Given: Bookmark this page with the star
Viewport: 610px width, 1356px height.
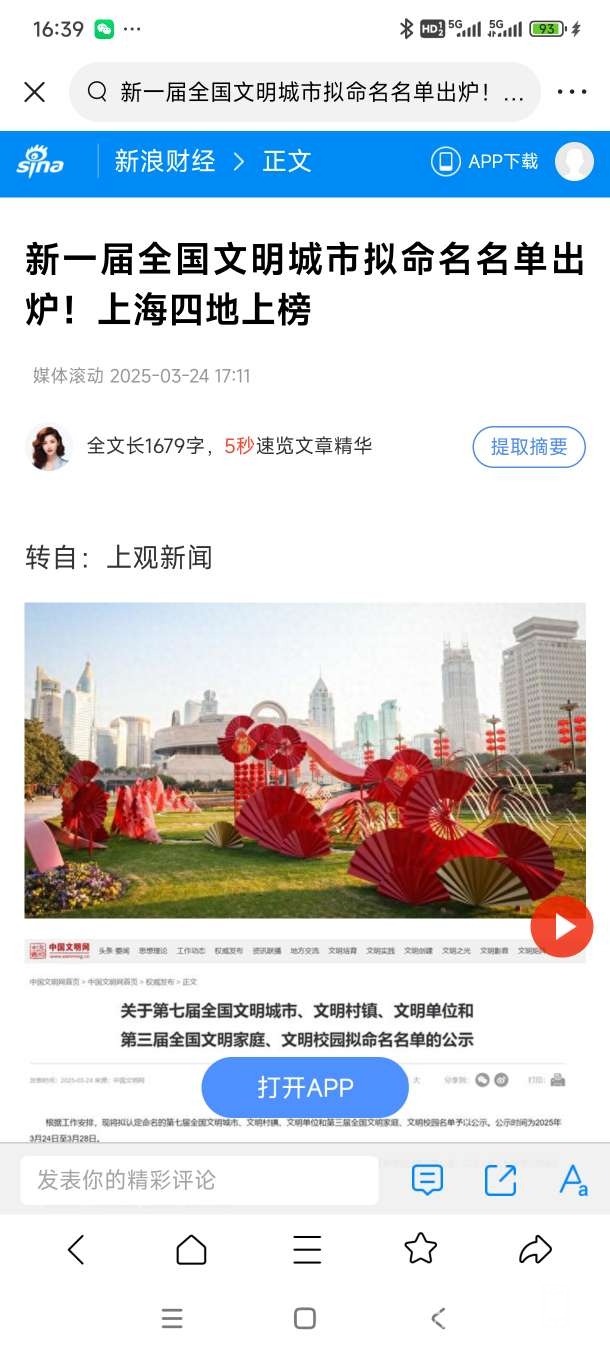Looking at the screenshot, I should coord(420,1248).
